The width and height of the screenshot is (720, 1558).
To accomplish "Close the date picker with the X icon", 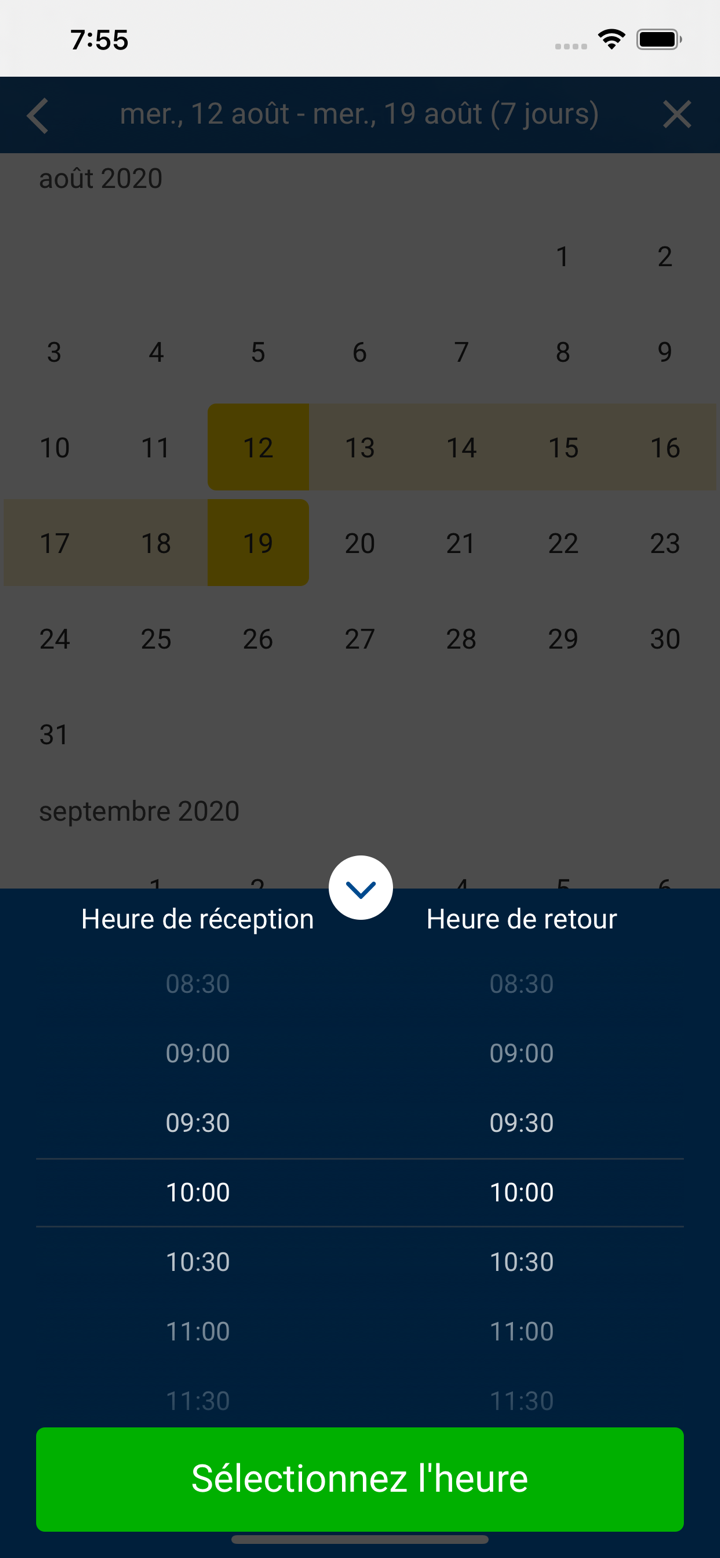I will [x=677, y=114].
